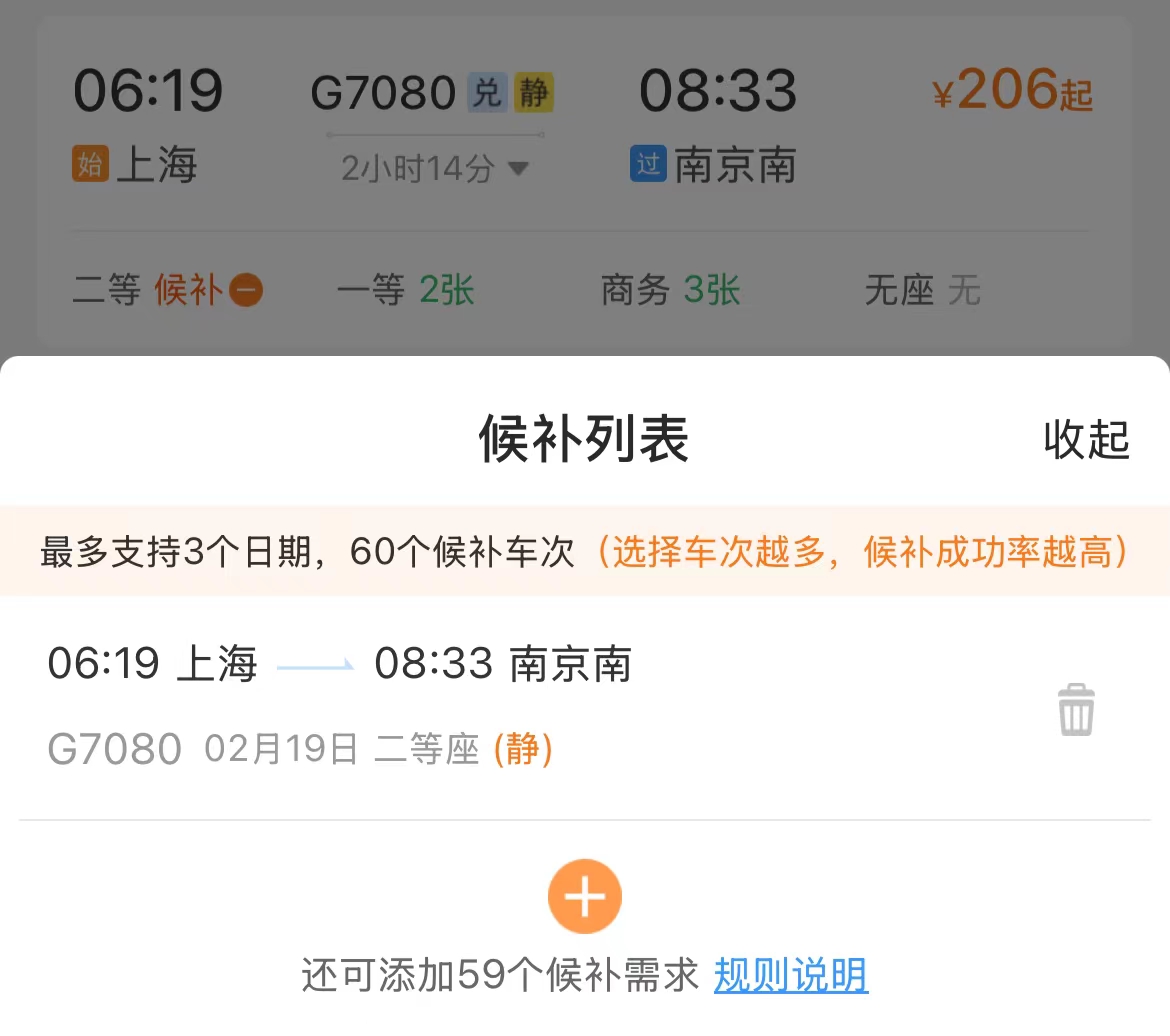Remove 二等 候补 selection via minus icon
Screen dimensions: 1170x1036
(246, 291)
